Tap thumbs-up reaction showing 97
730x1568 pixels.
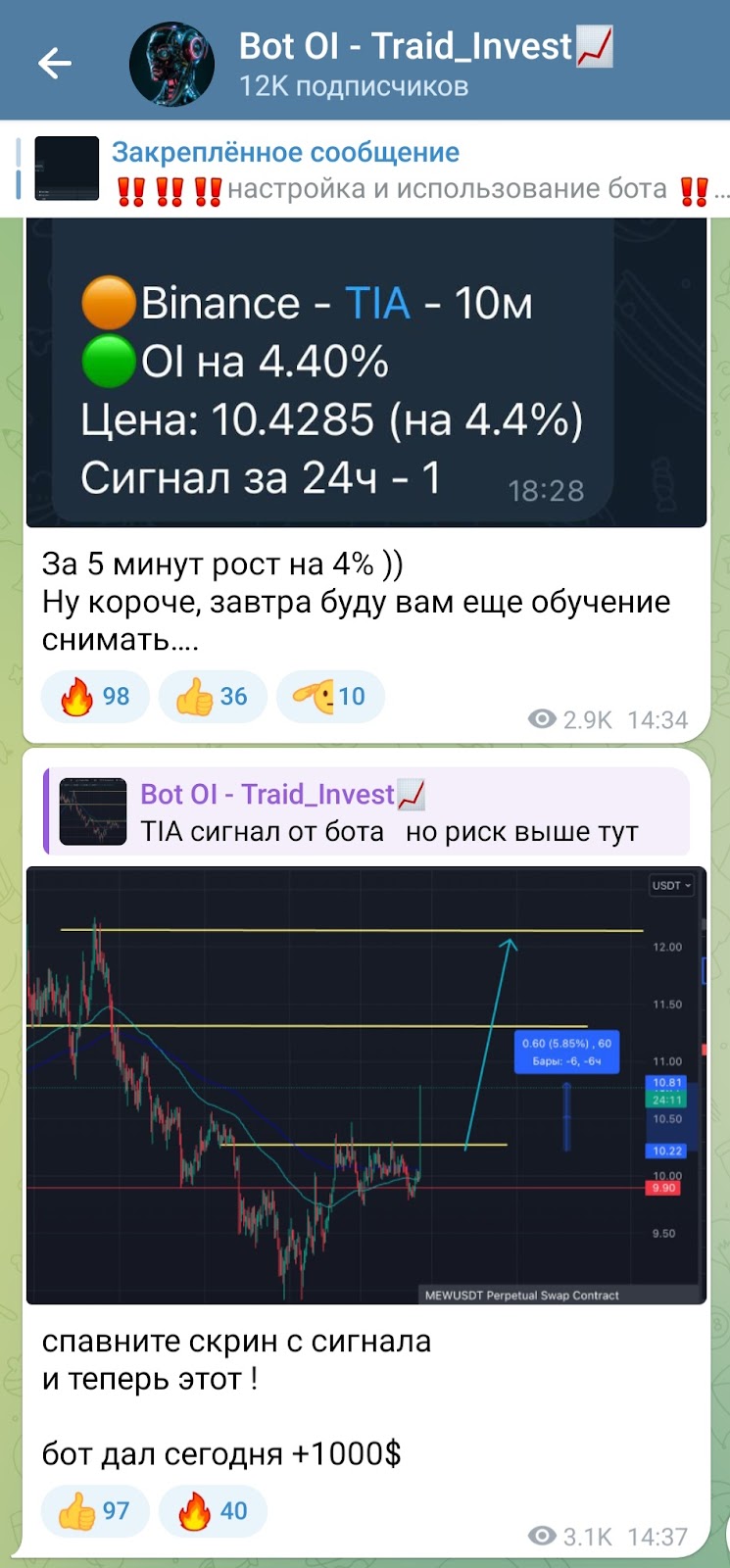point(94,1511)
